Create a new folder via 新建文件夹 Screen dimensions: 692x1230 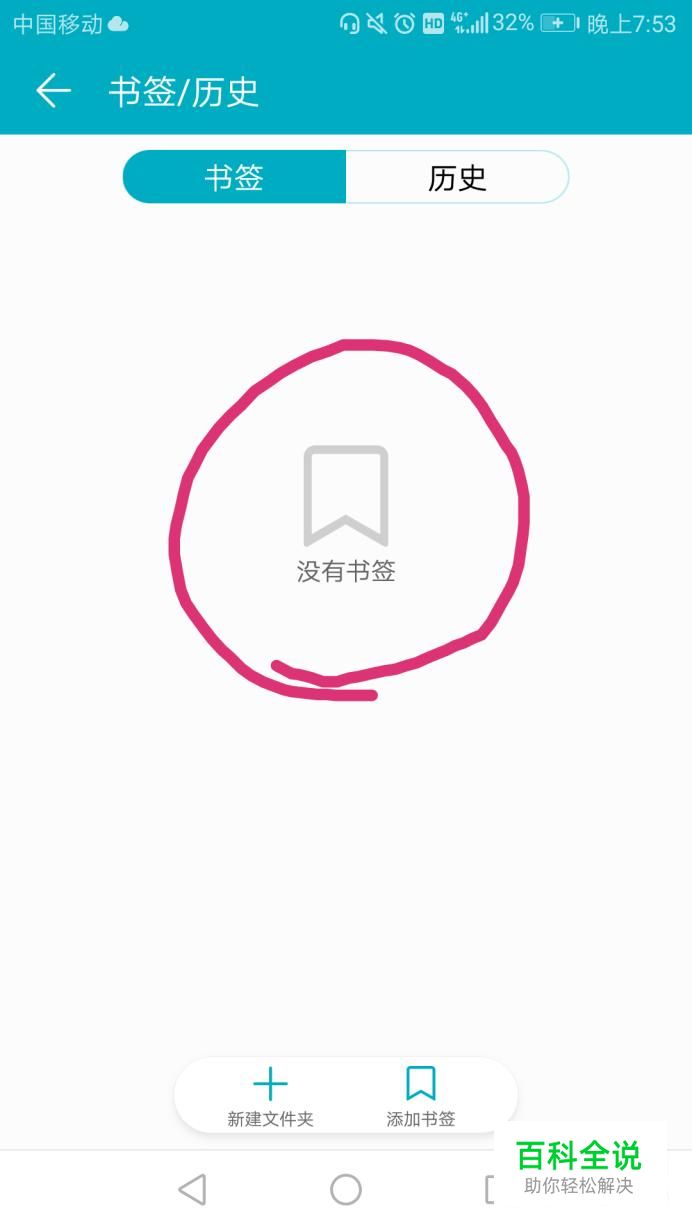tap(270, 1096)
